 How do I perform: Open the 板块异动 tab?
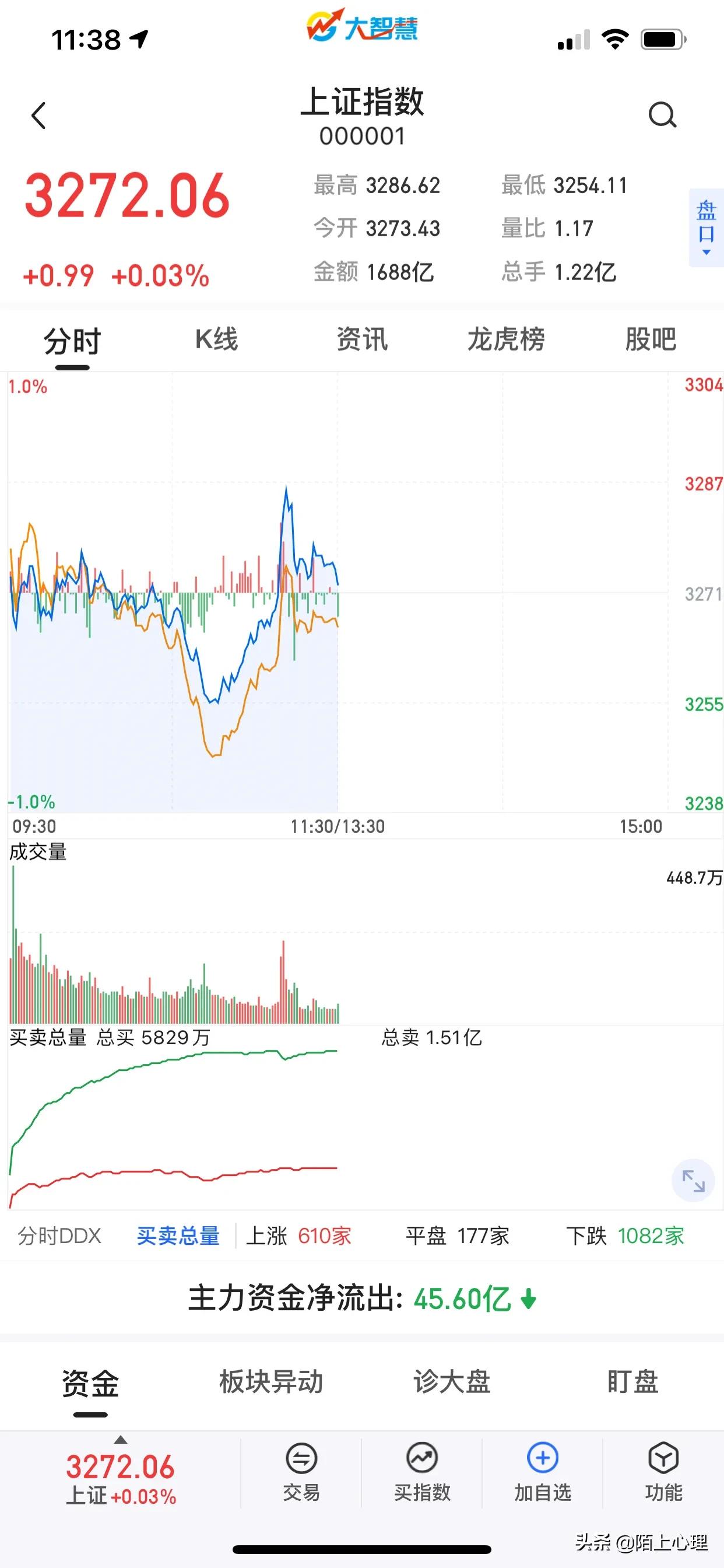tap(271, 1382)
